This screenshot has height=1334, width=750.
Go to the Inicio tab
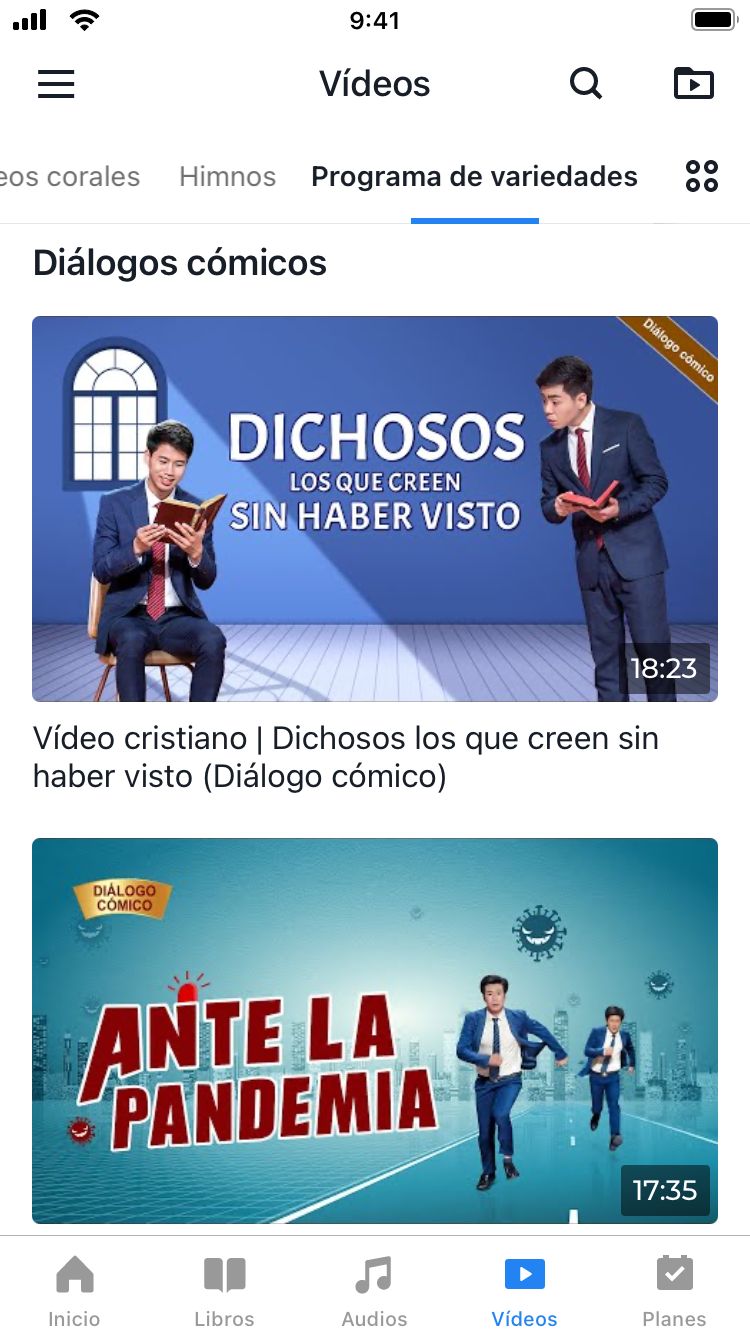pos(75,1290)
